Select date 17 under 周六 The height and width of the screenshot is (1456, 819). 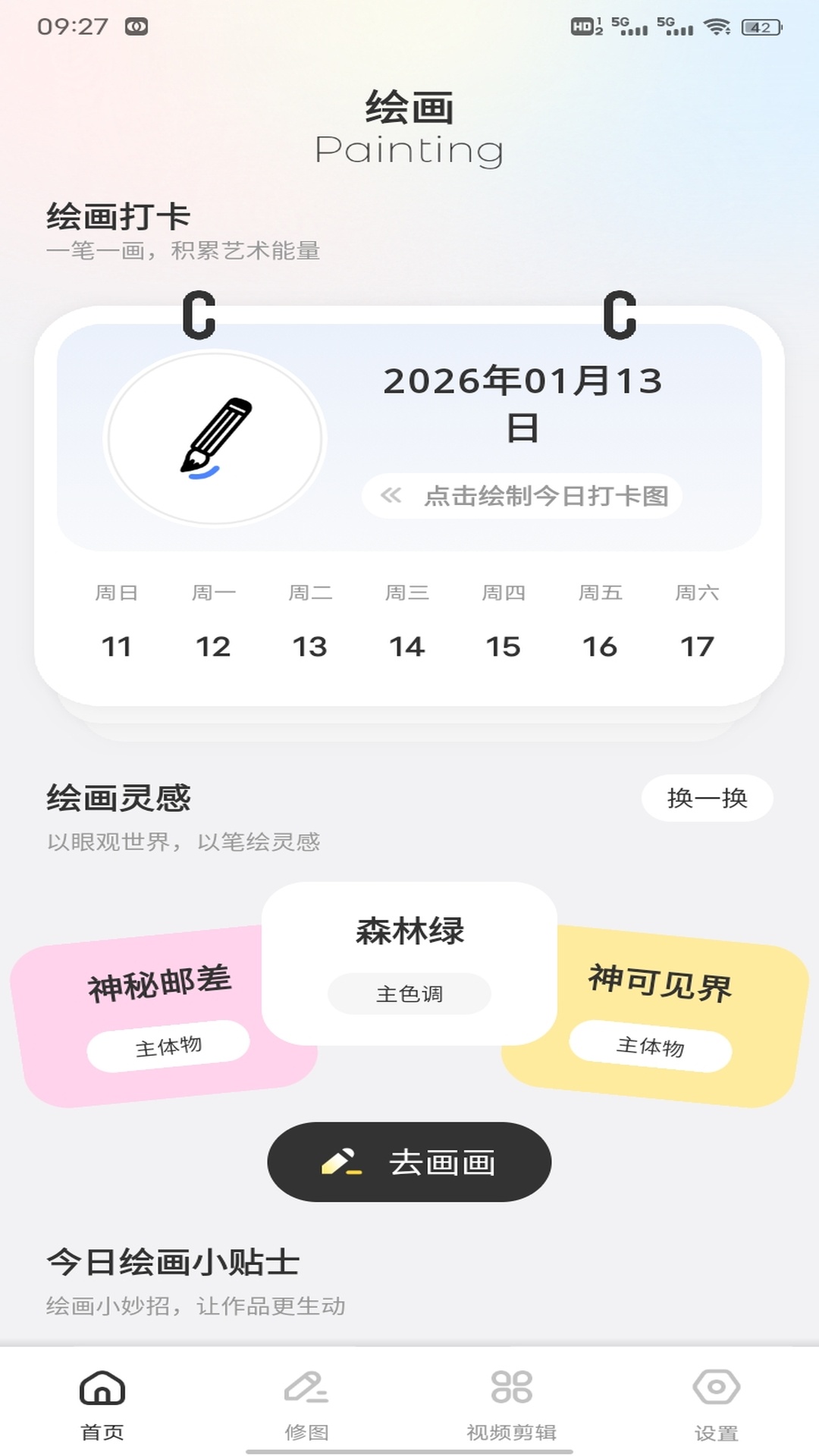coord(698,647)
